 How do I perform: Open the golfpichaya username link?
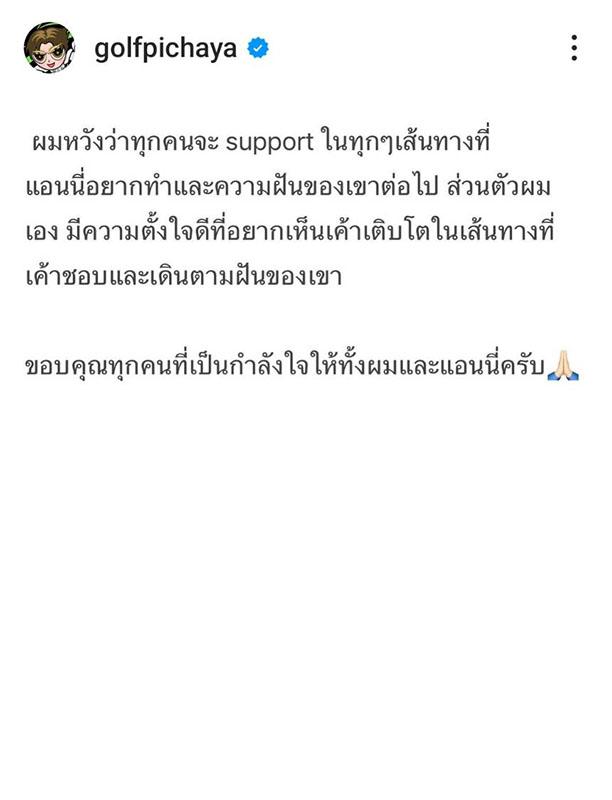(x=165, y=48)
